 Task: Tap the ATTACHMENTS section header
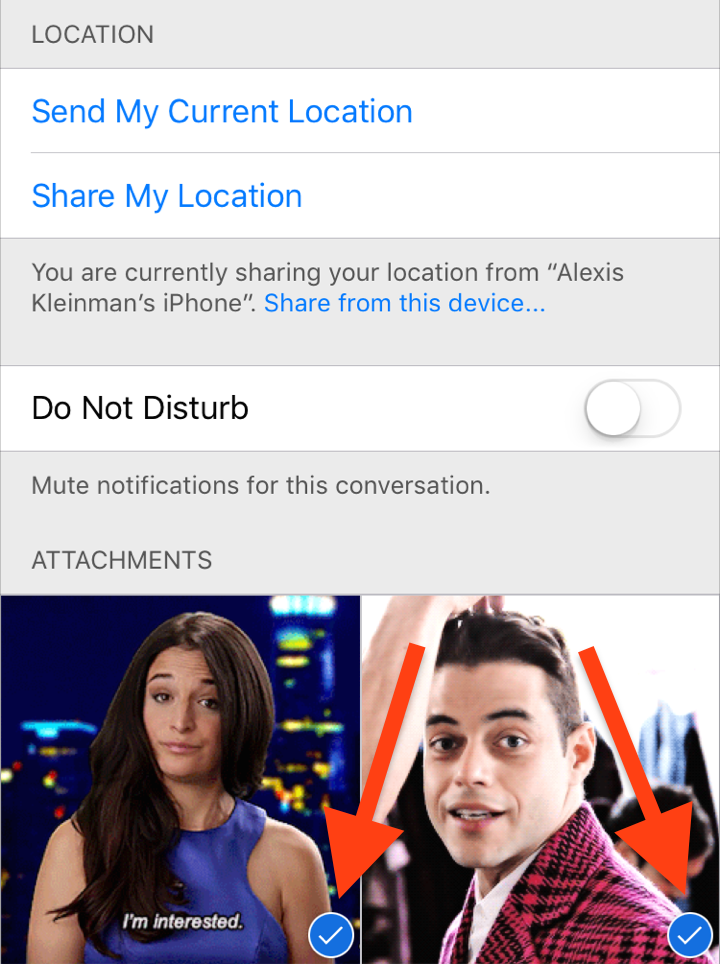121,561
